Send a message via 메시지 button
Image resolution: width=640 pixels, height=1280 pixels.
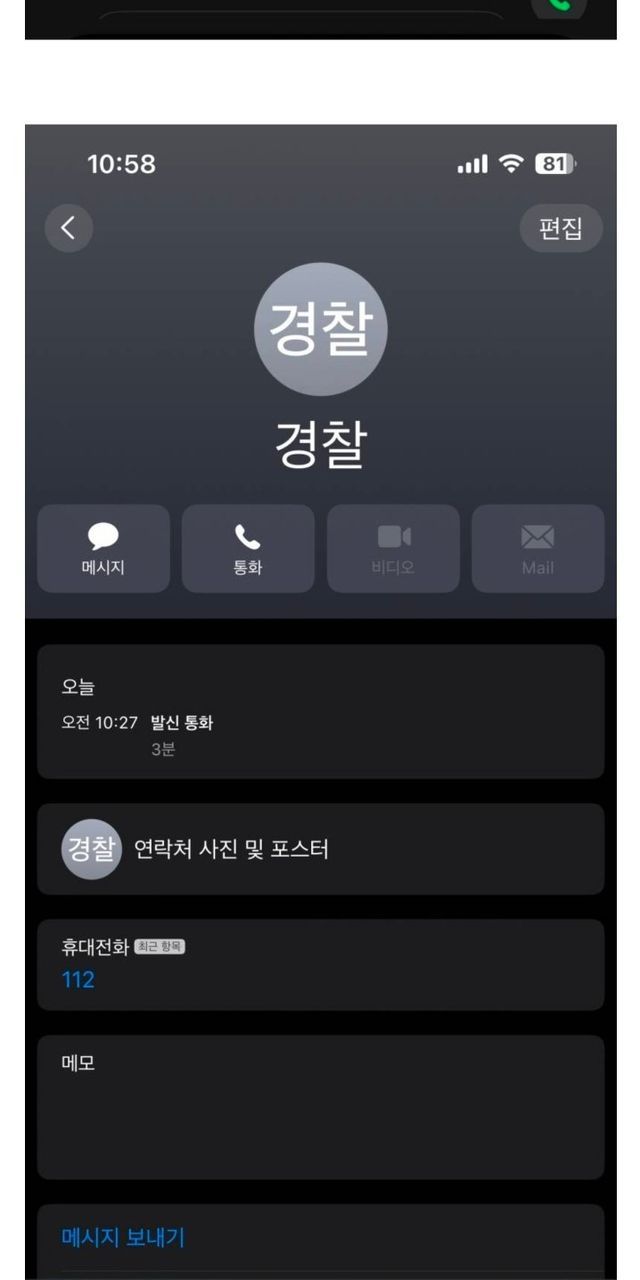coord(103,549)
